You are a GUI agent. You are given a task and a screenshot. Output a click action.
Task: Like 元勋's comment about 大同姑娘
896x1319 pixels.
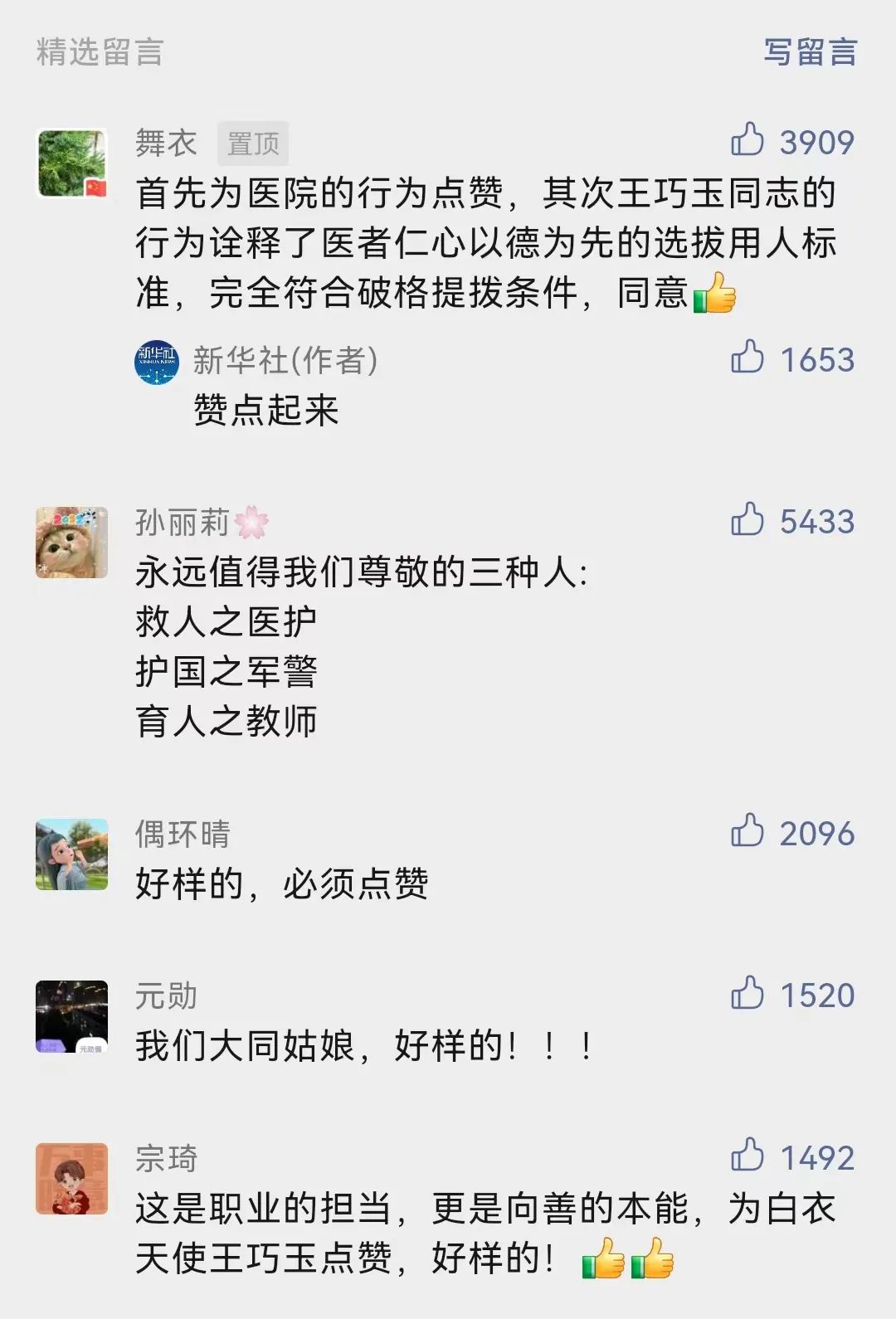pyautogui.click(x=747, y=994)
